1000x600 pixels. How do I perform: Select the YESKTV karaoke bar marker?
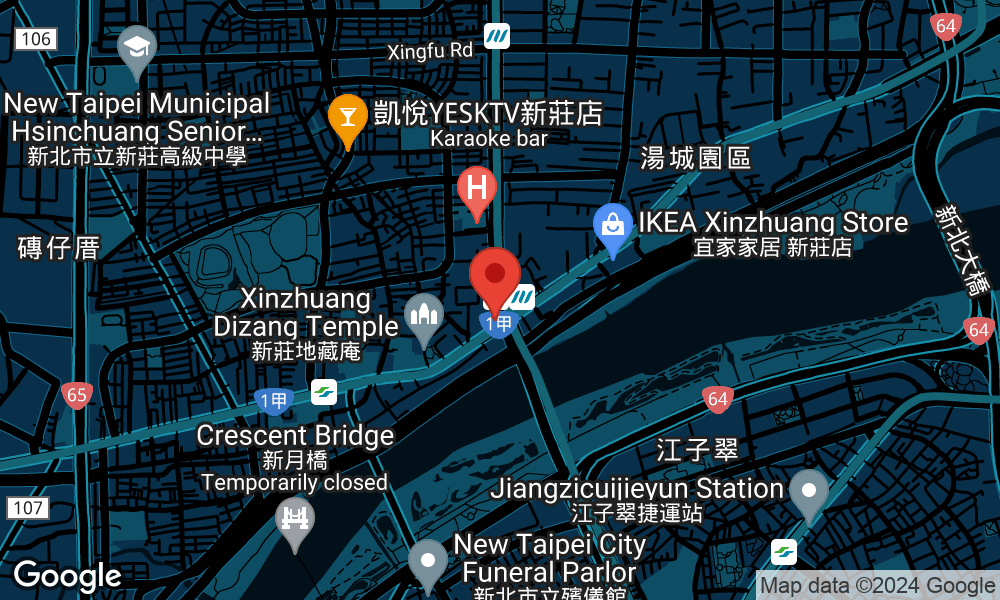[347, 117]
